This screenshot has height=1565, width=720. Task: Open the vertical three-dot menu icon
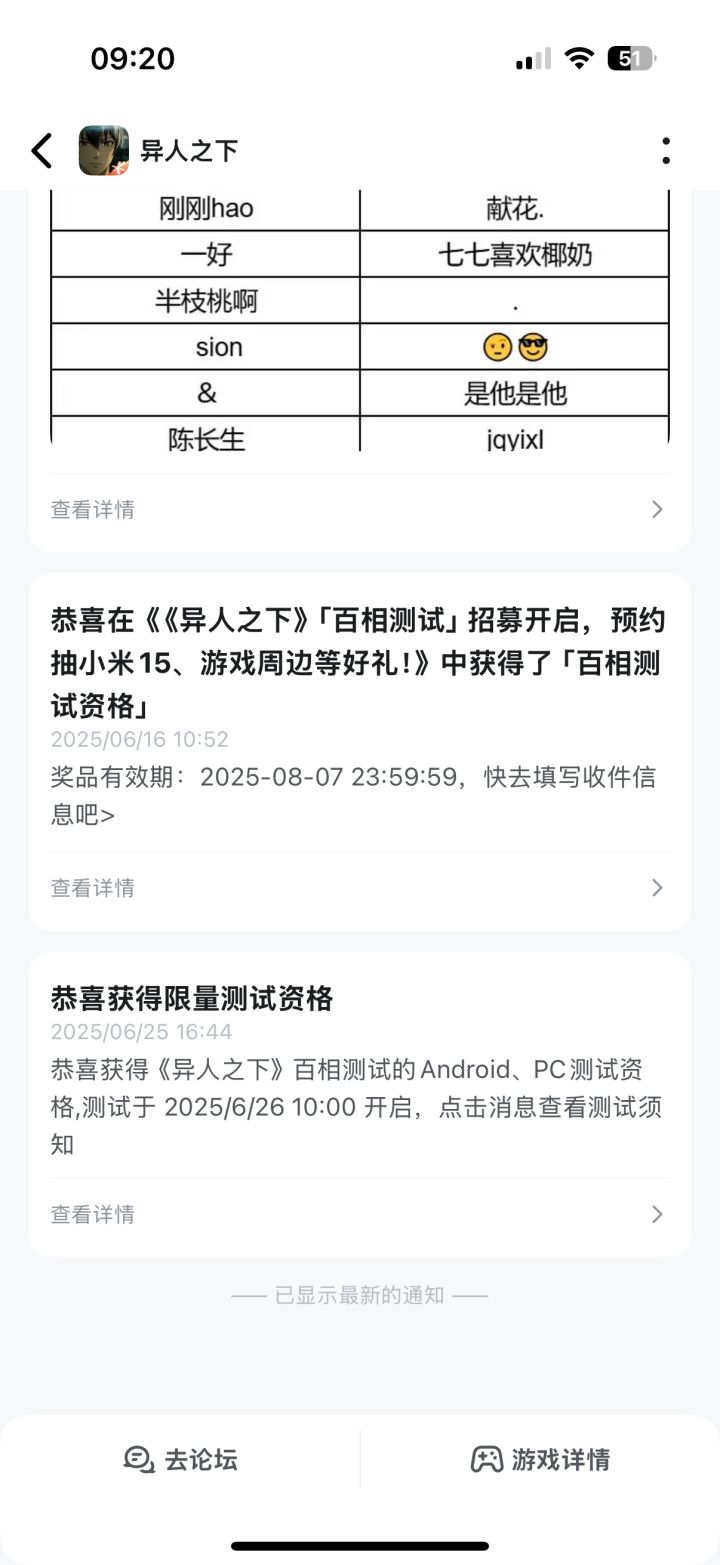(666, 150)
